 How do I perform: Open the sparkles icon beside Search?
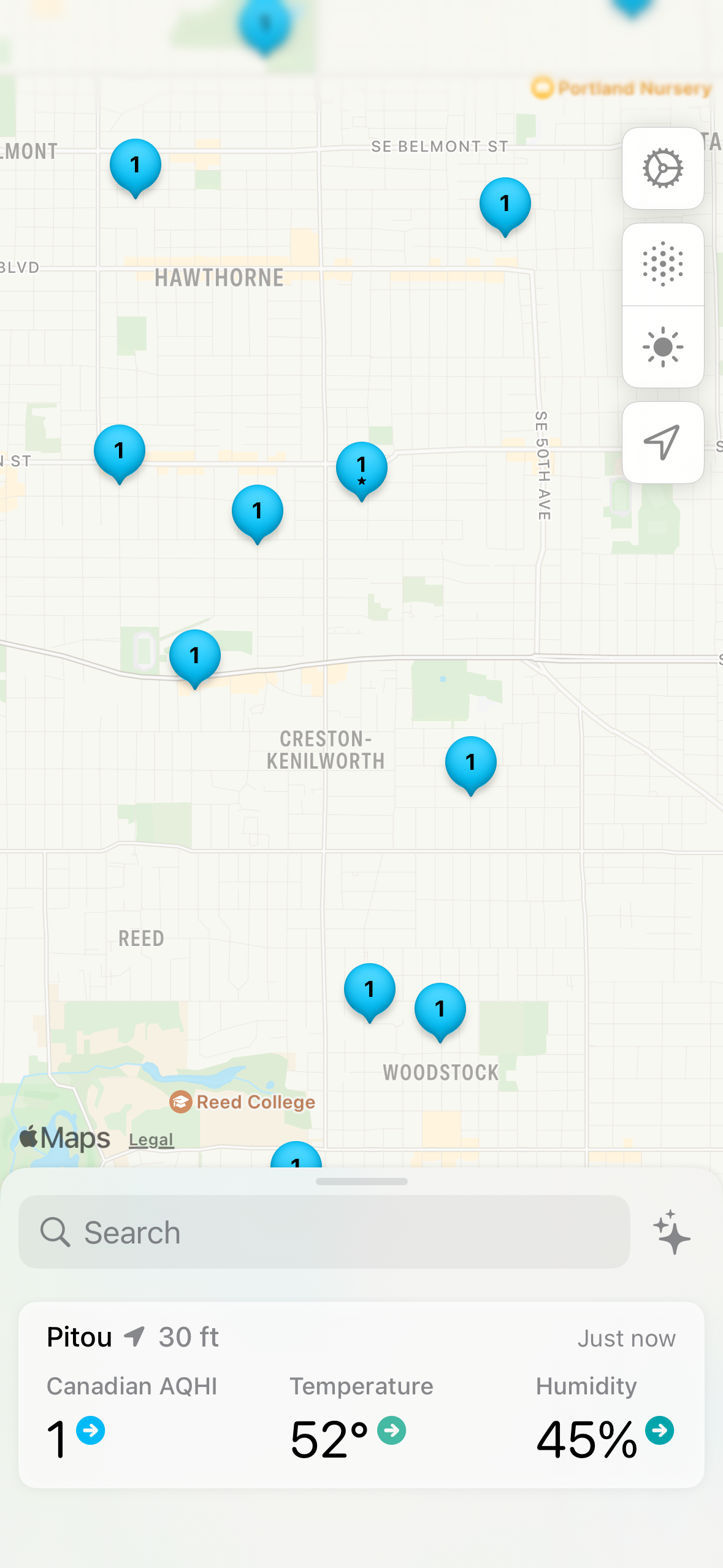point(671,1232)
